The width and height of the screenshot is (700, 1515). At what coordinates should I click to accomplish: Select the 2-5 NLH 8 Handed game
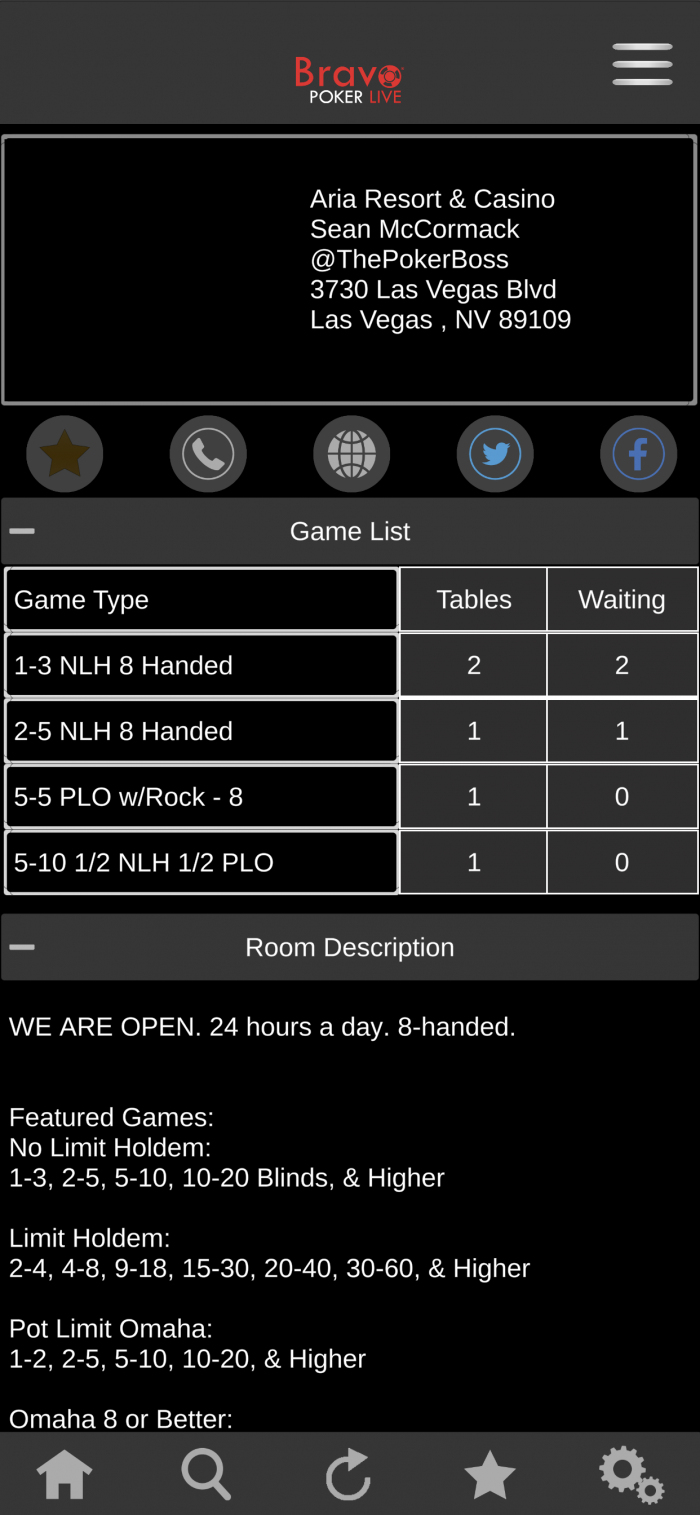tap(202, 731)
